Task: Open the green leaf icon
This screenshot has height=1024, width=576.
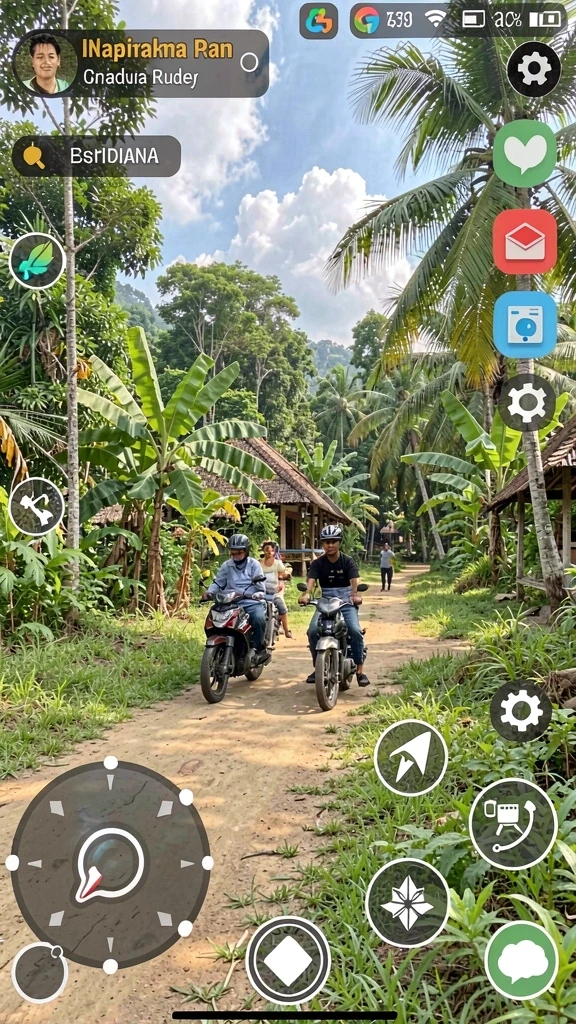Action: point(37,261)
